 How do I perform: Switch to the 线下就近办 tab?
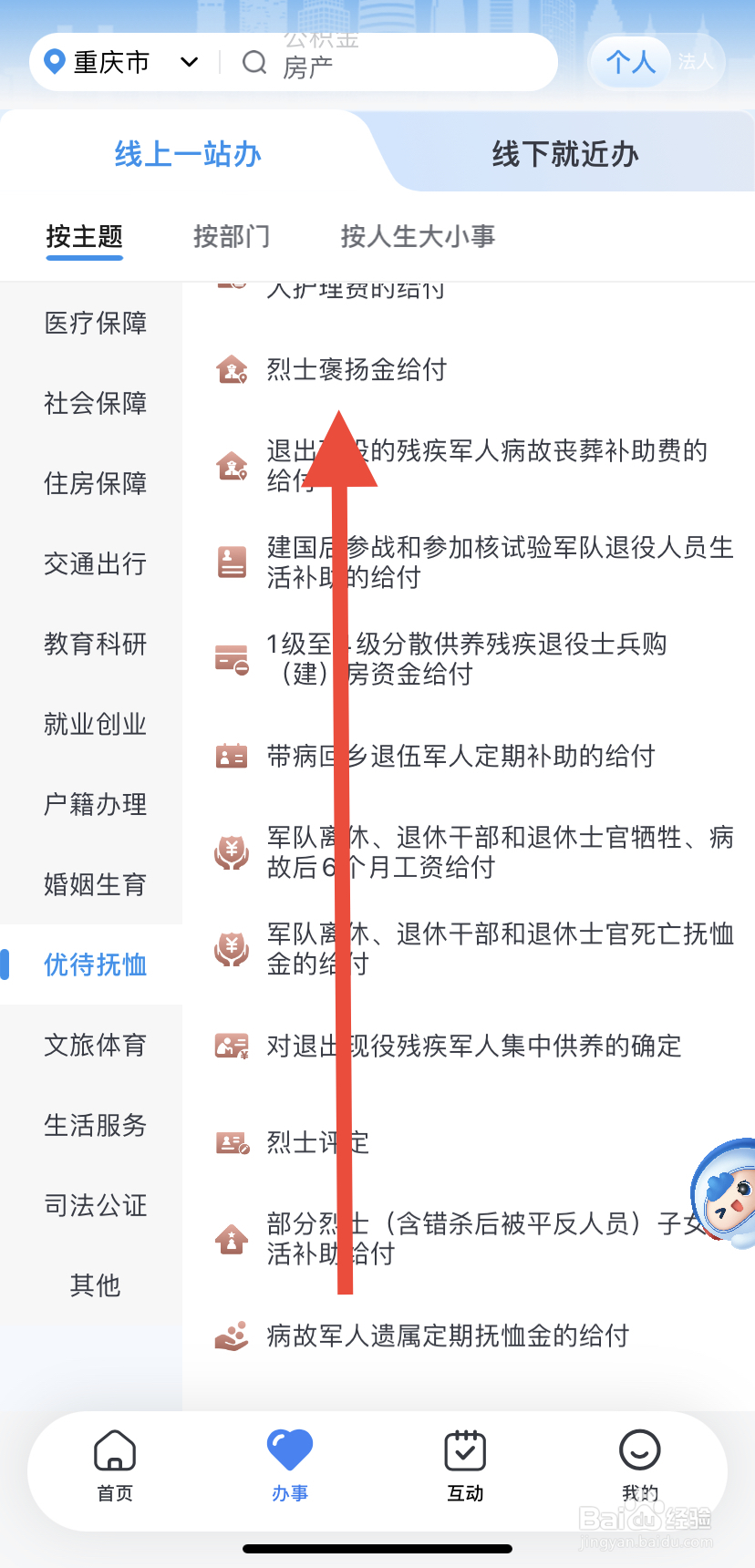pos(565,153)
